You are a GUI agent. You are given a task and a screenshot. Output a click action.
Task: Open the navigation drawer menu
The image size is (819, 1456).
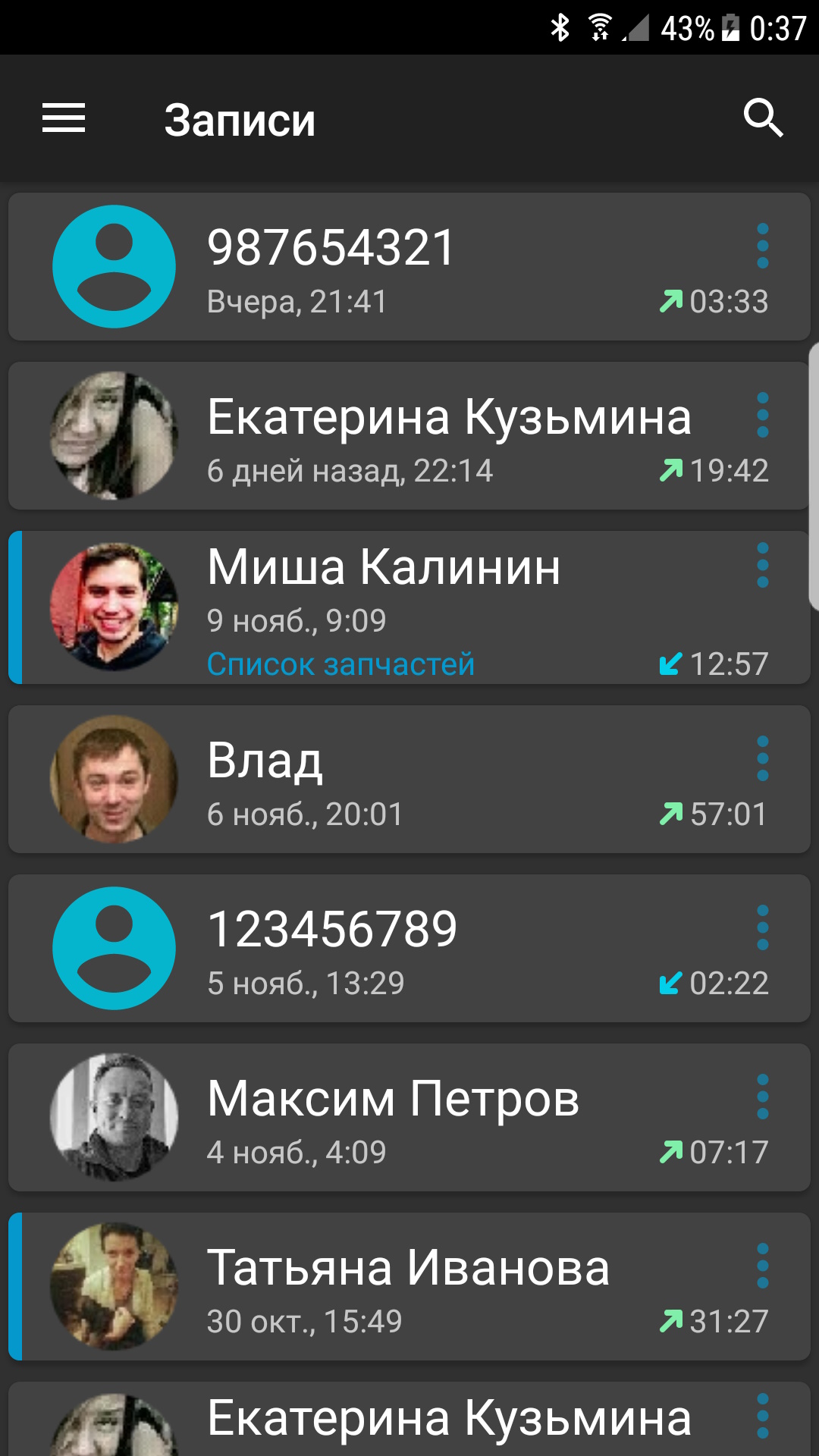click(x=64, y=118)
